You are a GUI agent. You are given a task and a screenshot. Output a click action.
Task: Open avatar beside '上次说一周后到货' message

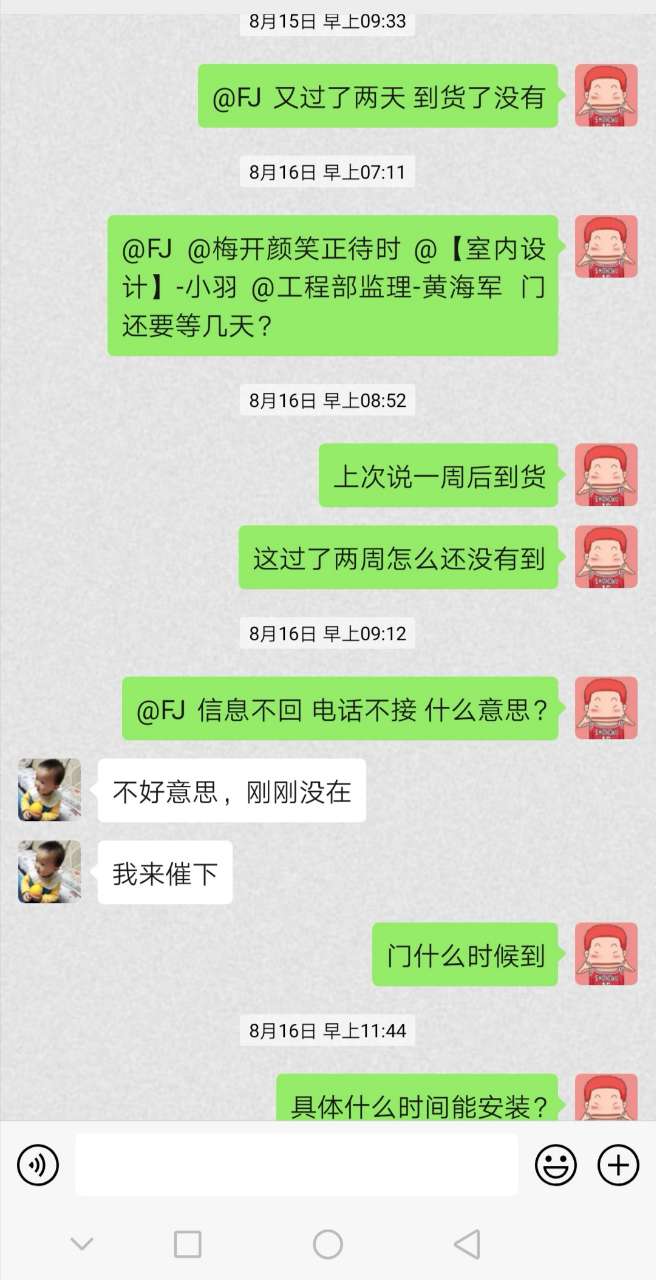point(606,474)
